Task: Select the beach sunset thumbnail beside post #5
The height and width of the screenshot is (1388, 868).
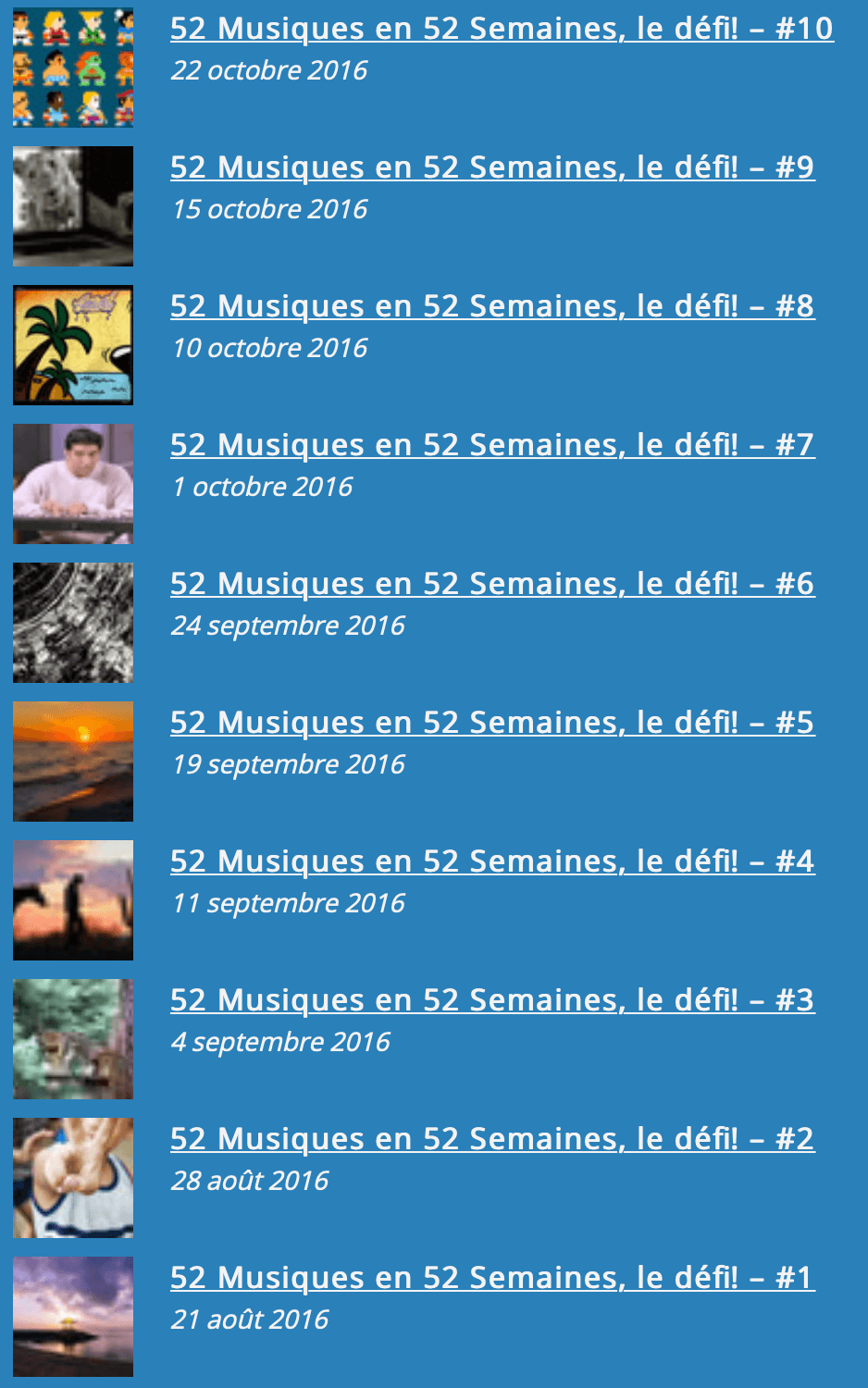Action: tap(73, 760)
